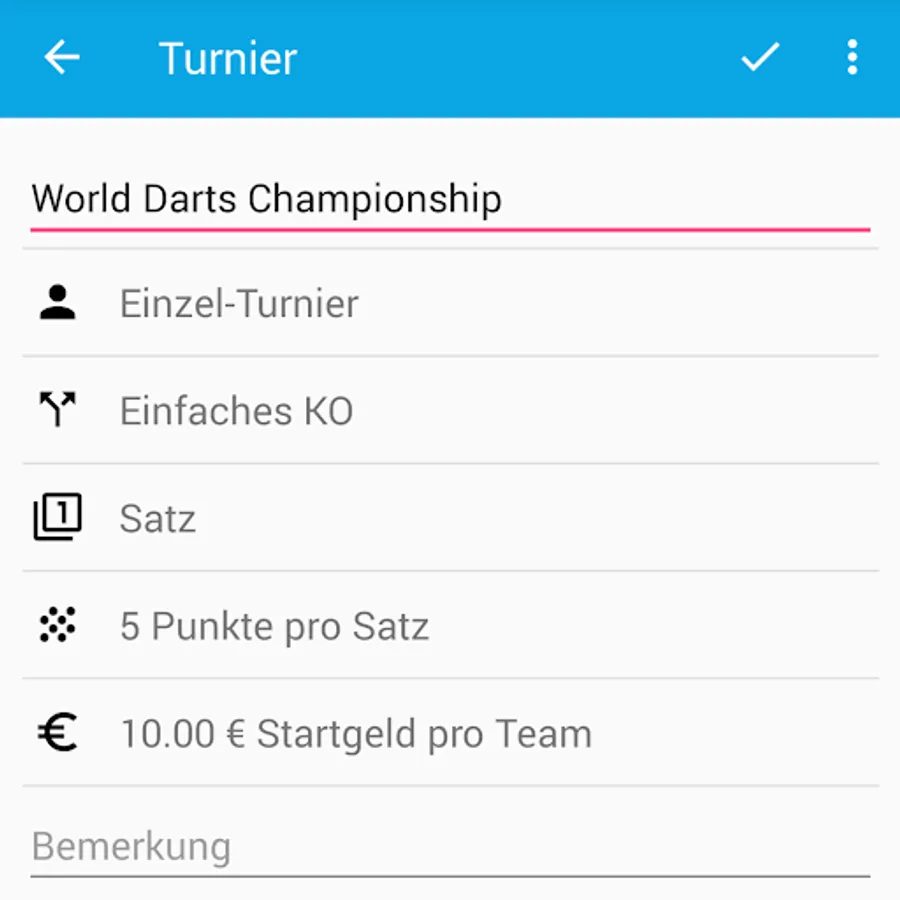
Task: Open the Satz setting
Action: pos(450,519)
